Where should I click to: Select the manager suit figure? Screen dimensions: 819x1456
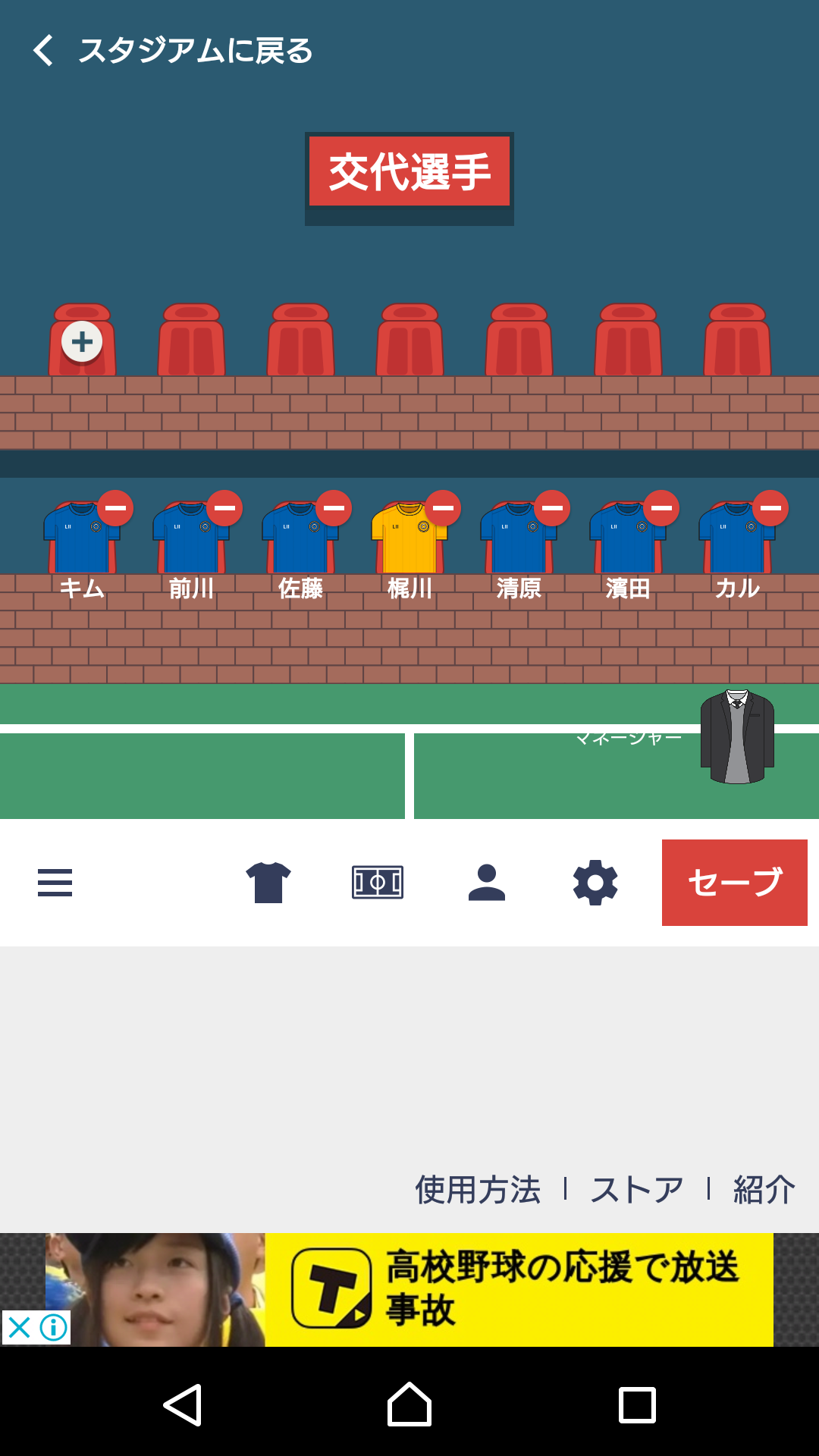[x=737, y=736]
